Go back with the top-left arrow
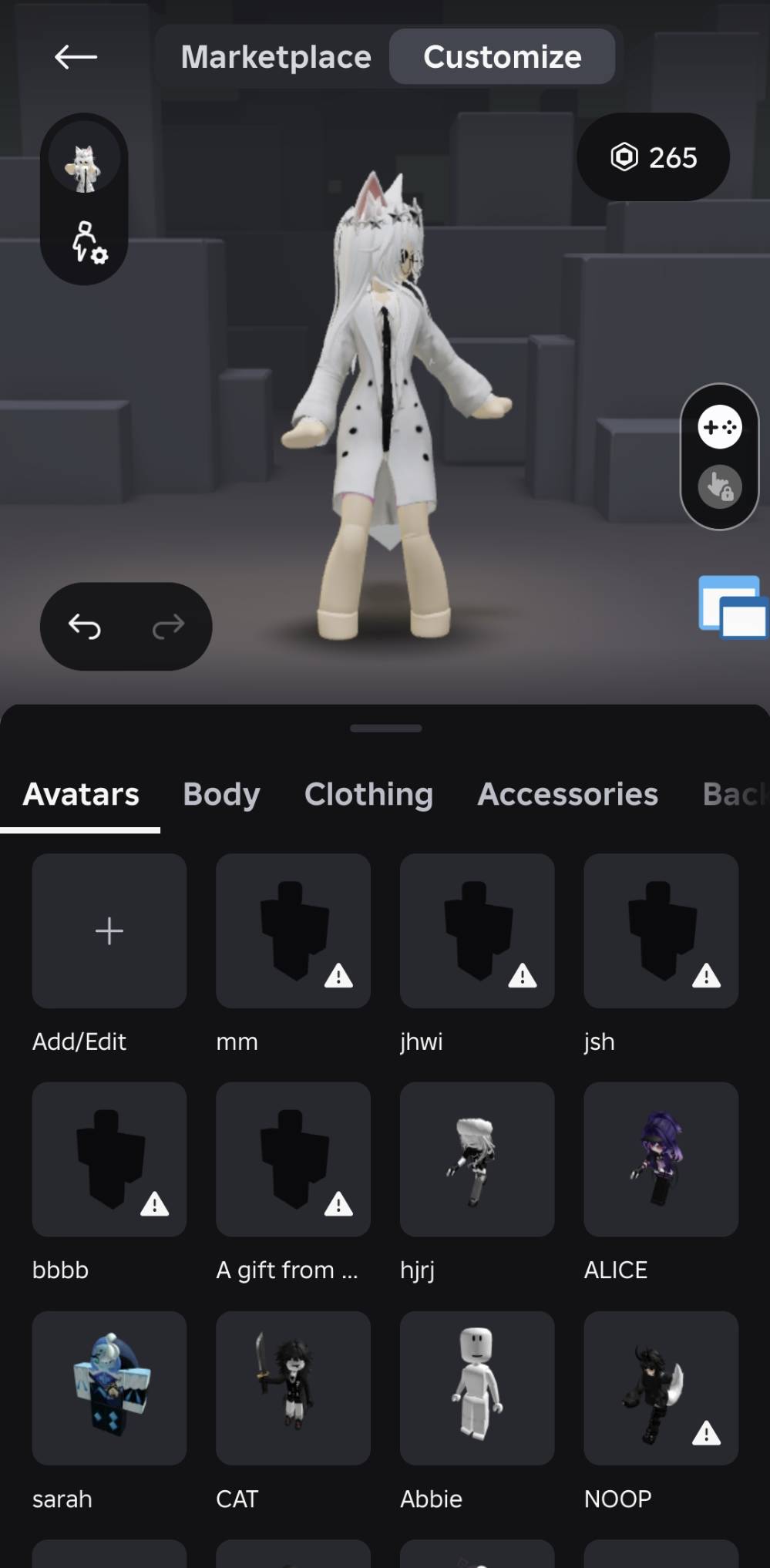The image size is (770, 1568). point(76,57)
